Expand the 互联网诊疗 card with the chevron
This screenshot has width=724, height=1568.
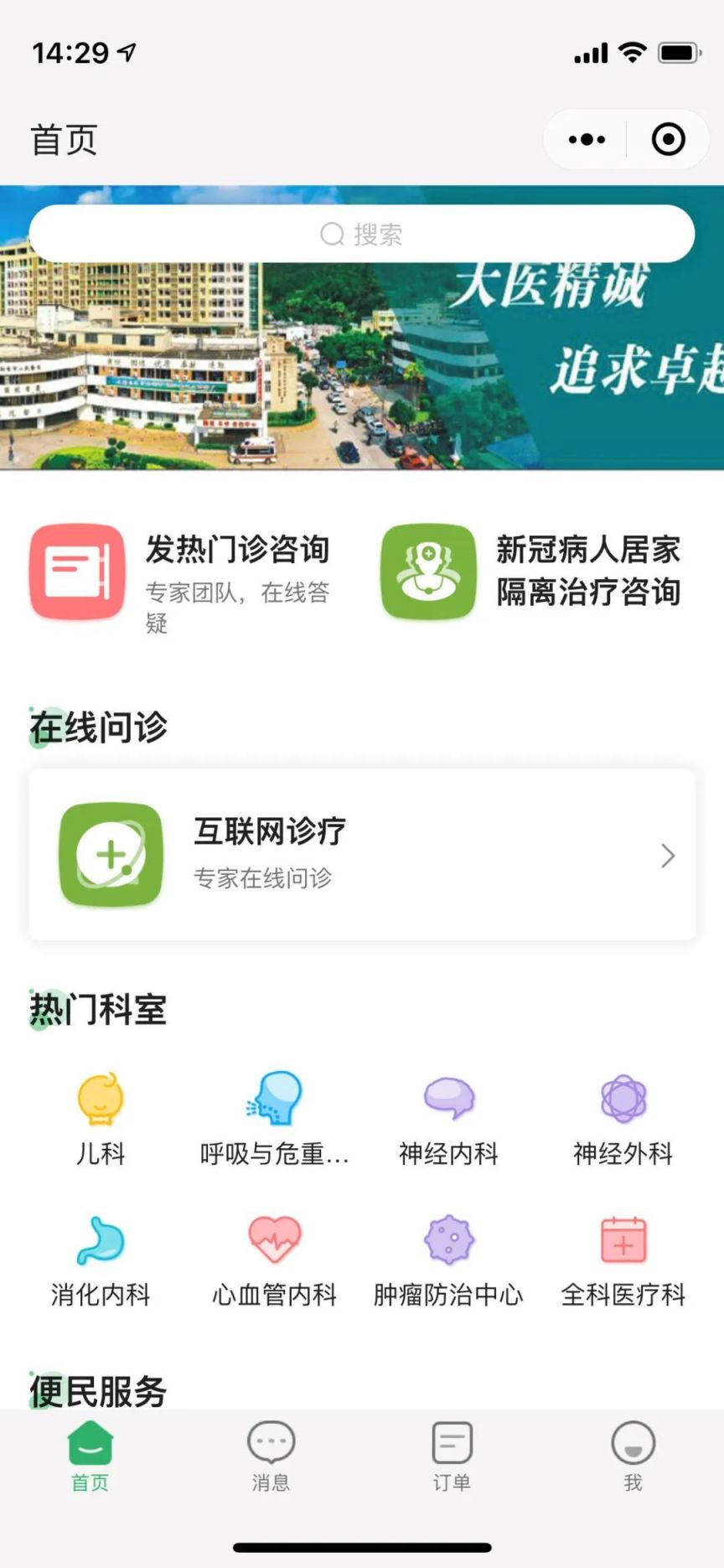667,856
